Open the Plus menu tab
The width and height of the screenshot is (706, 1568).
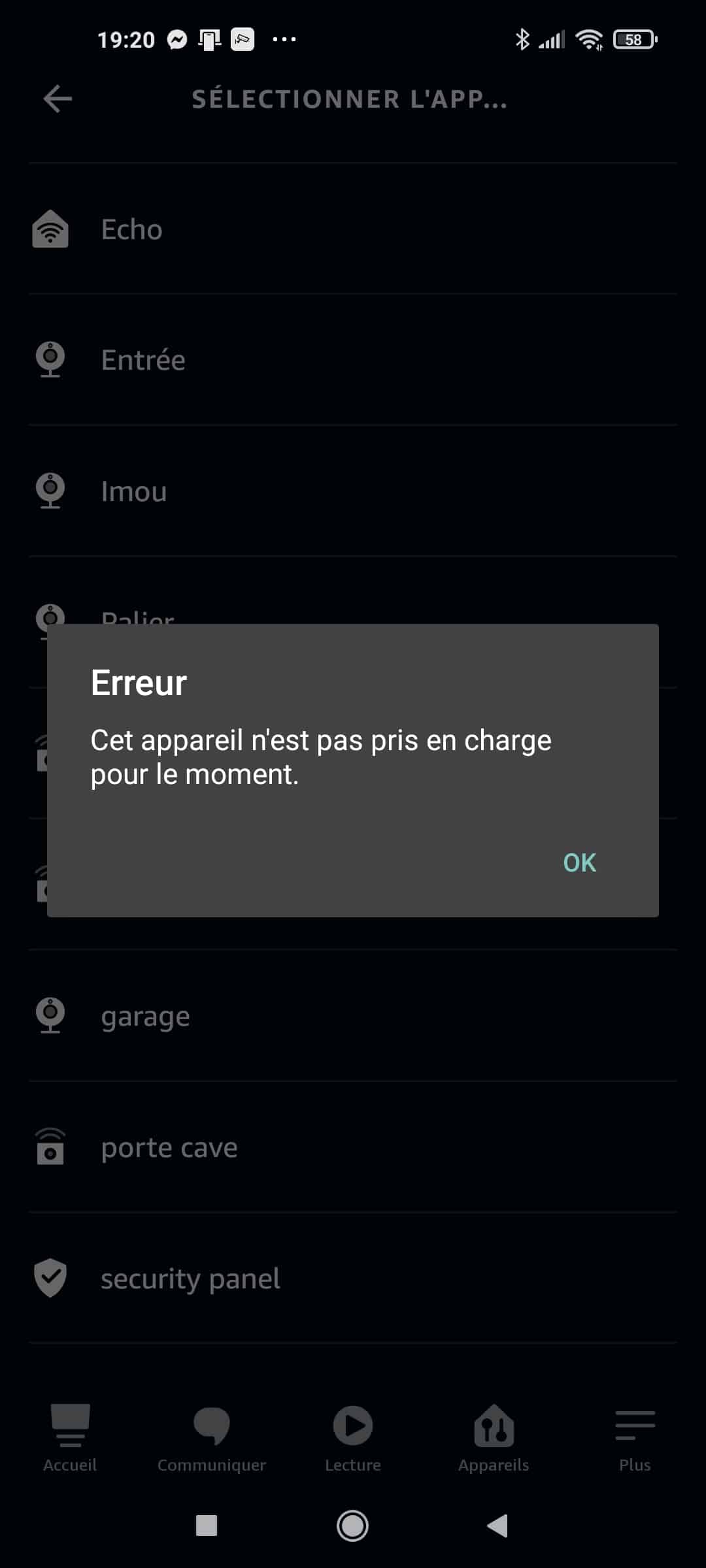(635, 1437)
